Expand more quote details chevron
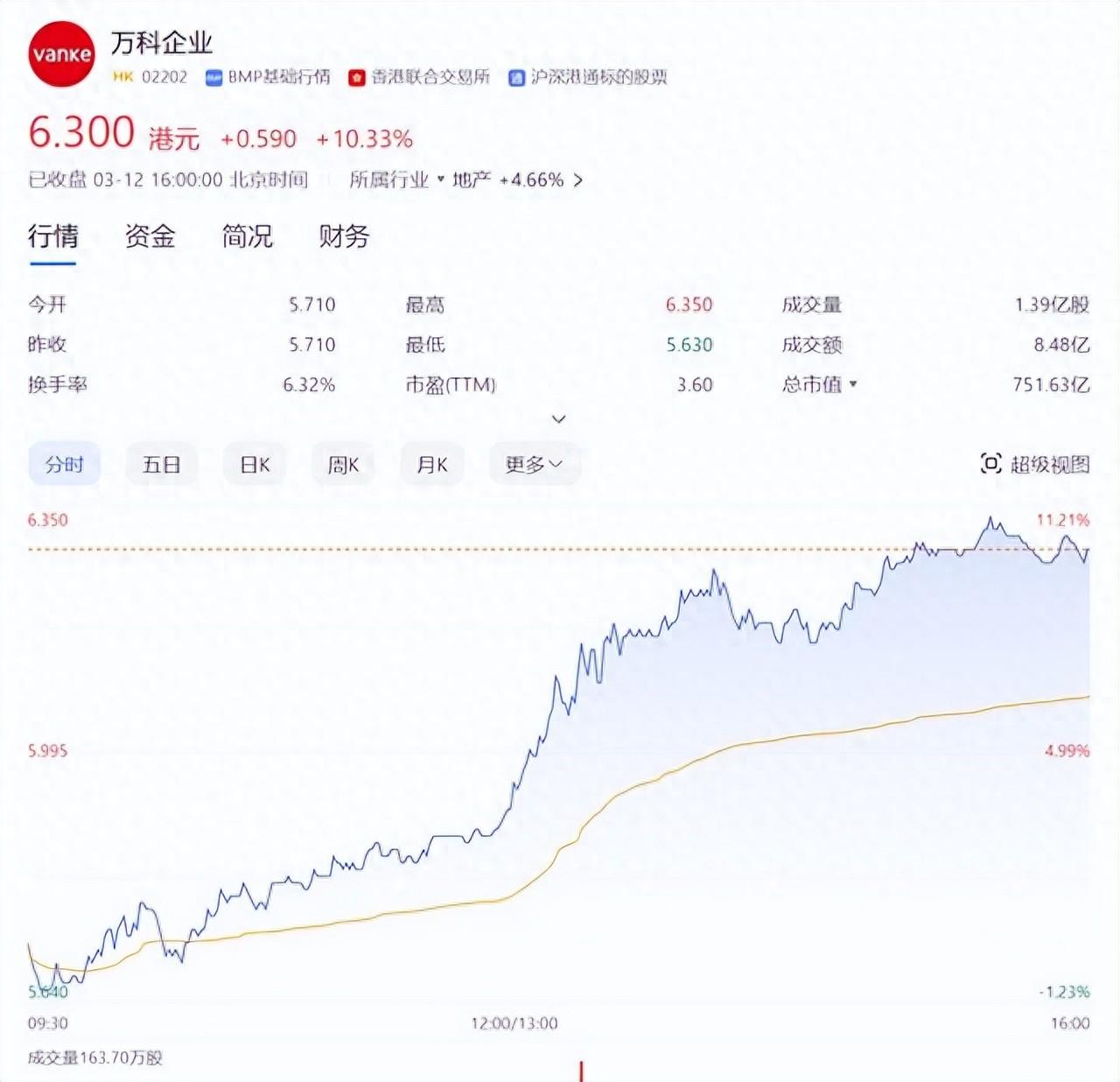This screenshot has height=1082, width=1120. pyautogui.click(x=559, y=419)
